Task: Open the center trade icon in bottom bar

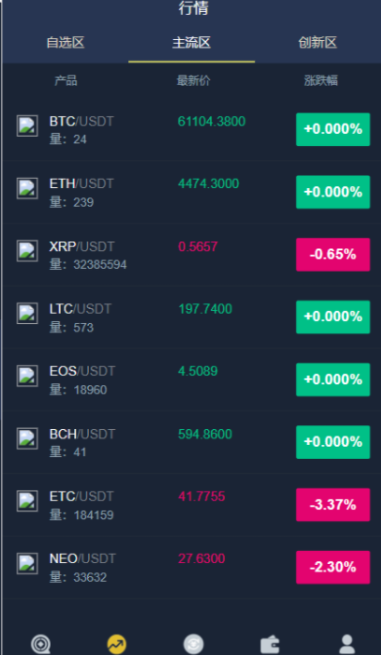Action: 194,645
